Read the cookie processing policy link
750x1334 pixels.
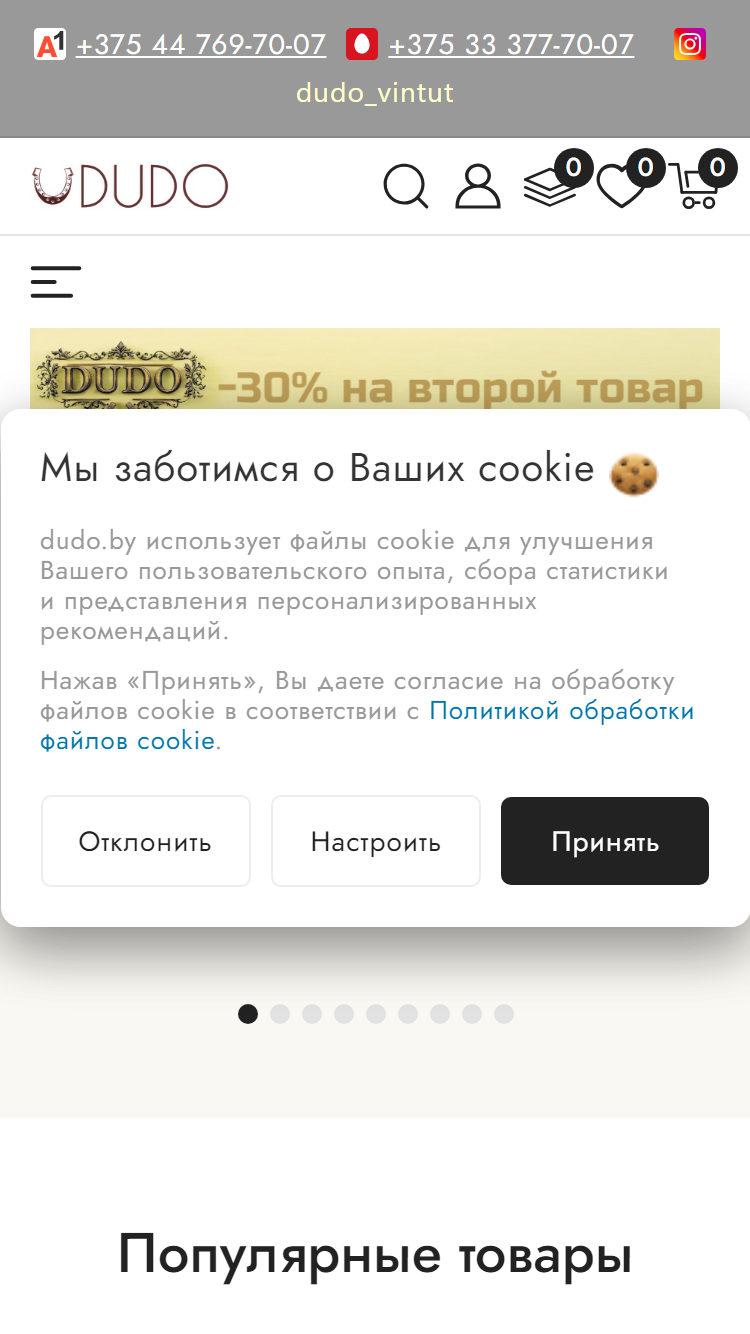(367, 726)
